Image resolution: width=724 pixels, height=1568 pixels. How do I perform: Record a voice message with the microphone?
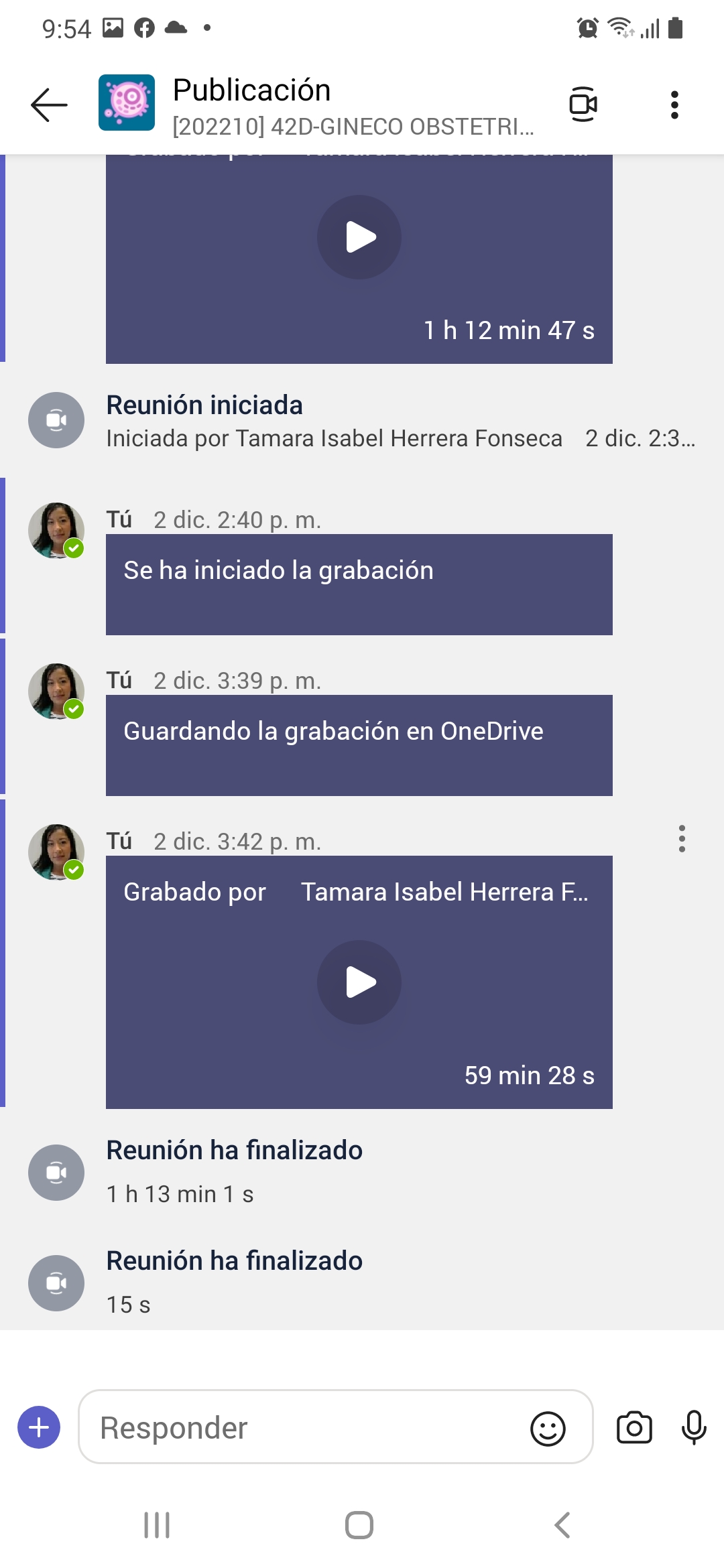tap(694, 1427)
